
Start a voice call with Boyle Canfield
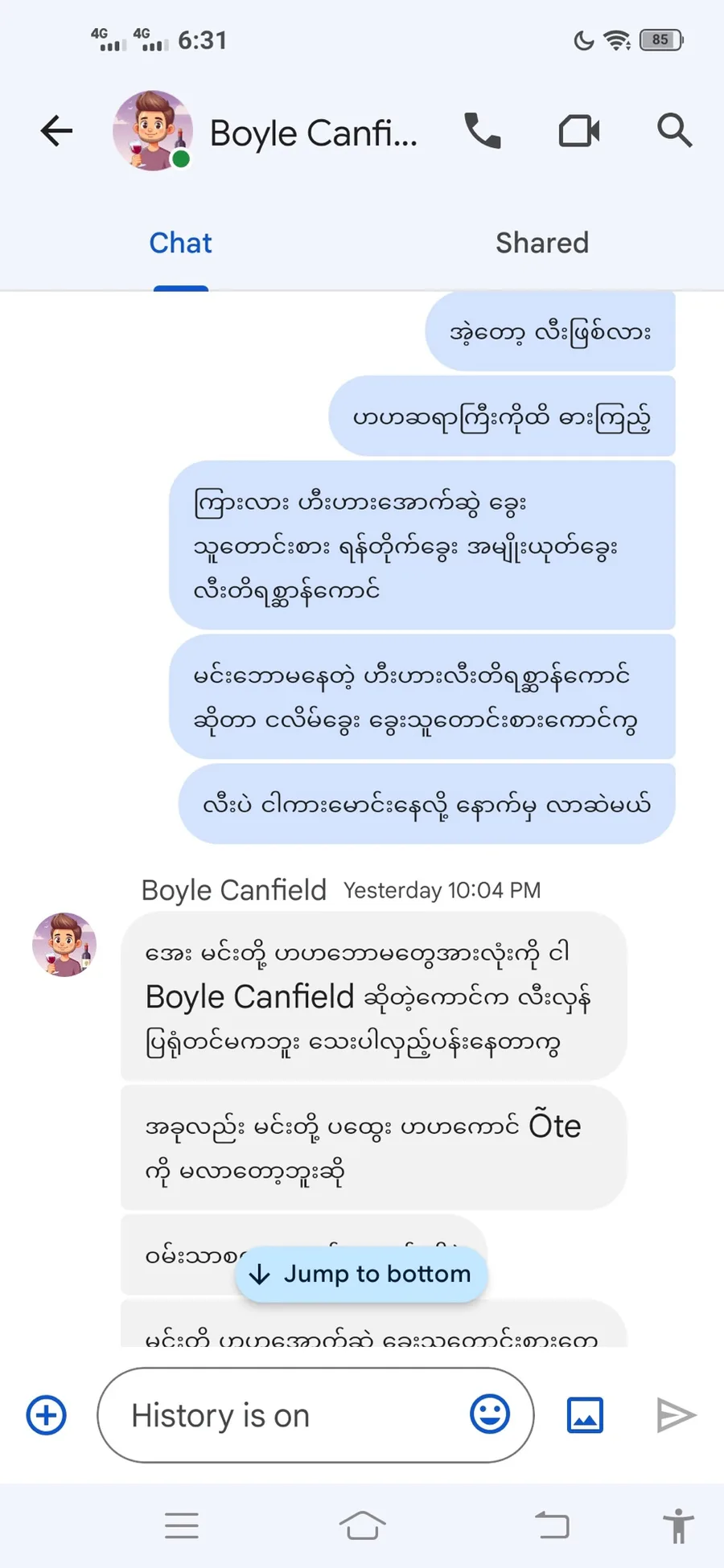tap(483, 131)
